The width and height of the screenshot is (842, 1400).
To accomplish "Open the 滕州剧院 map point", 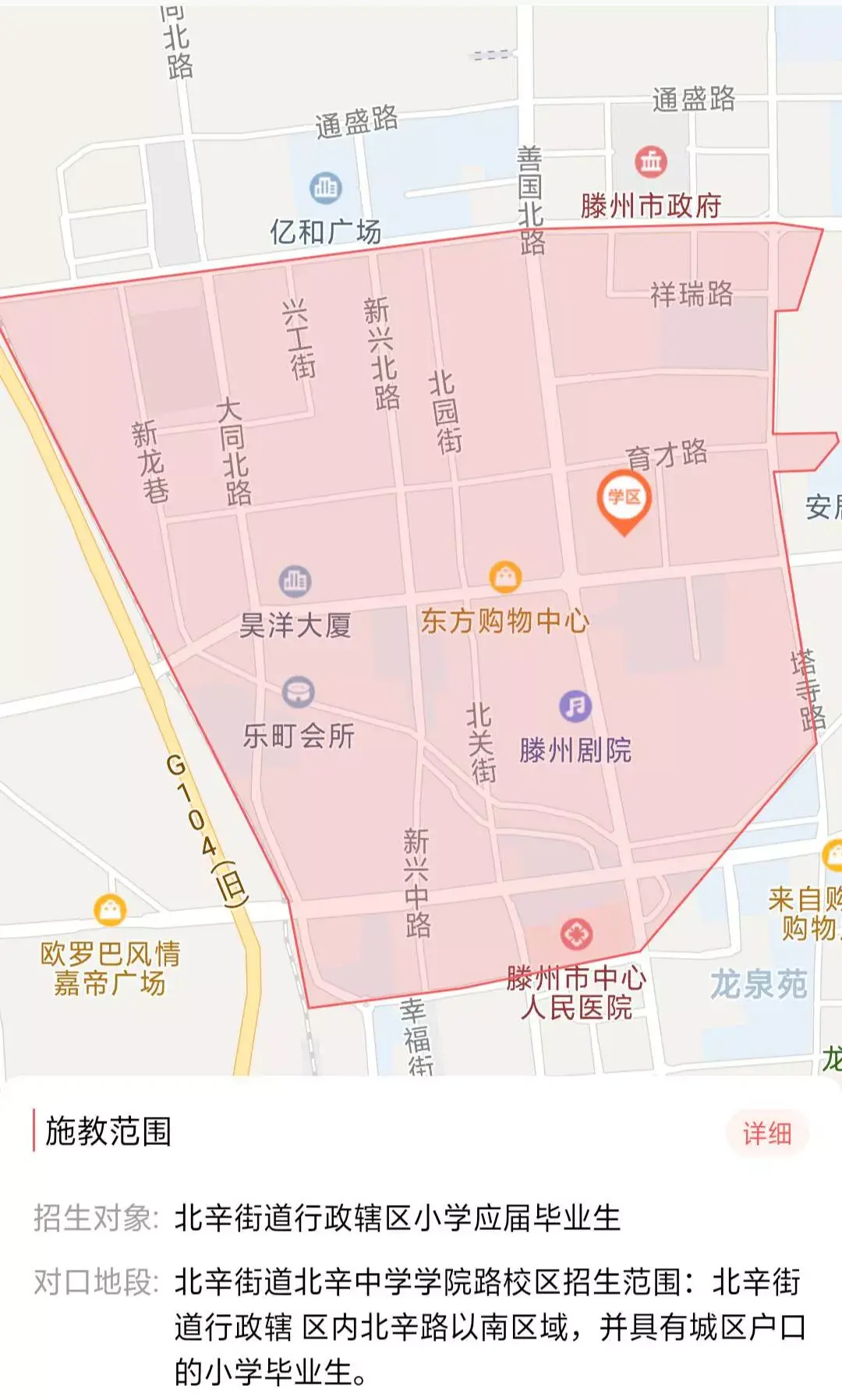I will click(575, 707).
